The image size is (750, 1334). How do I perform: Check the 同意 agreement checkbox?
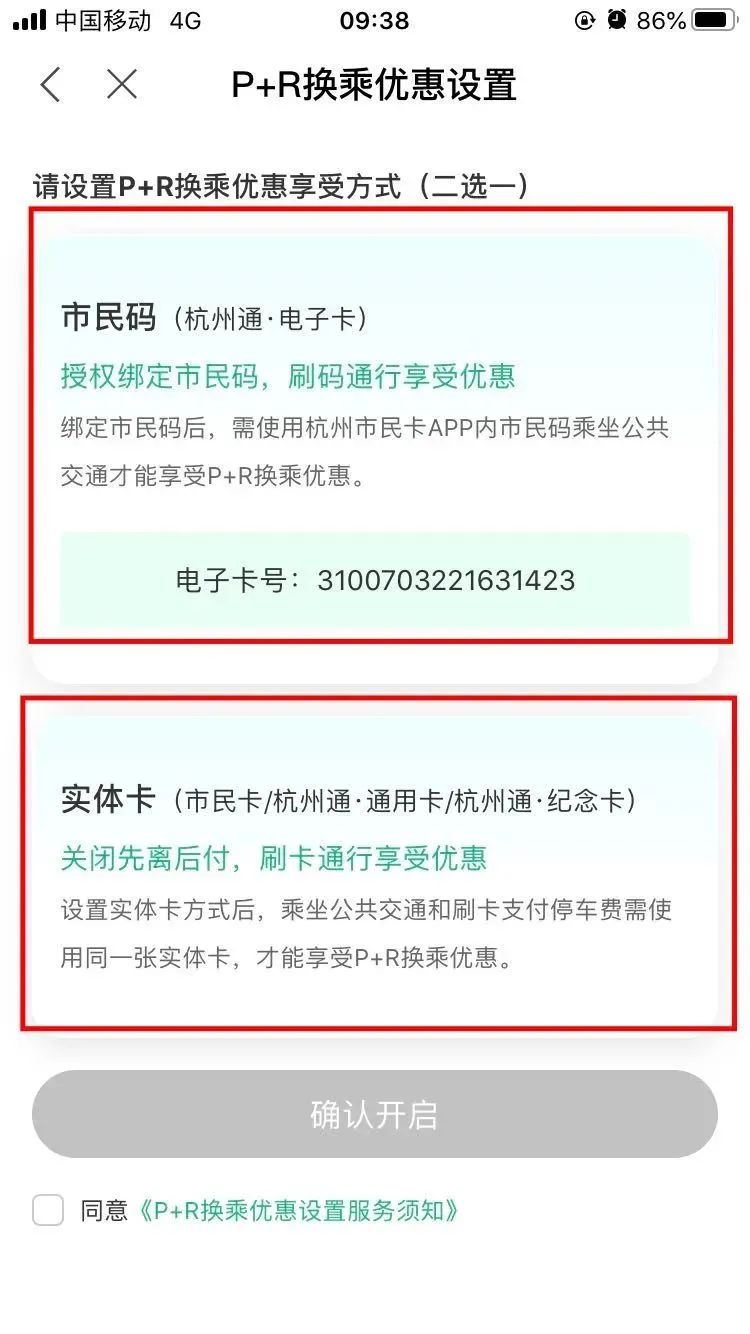[48, 1210]
